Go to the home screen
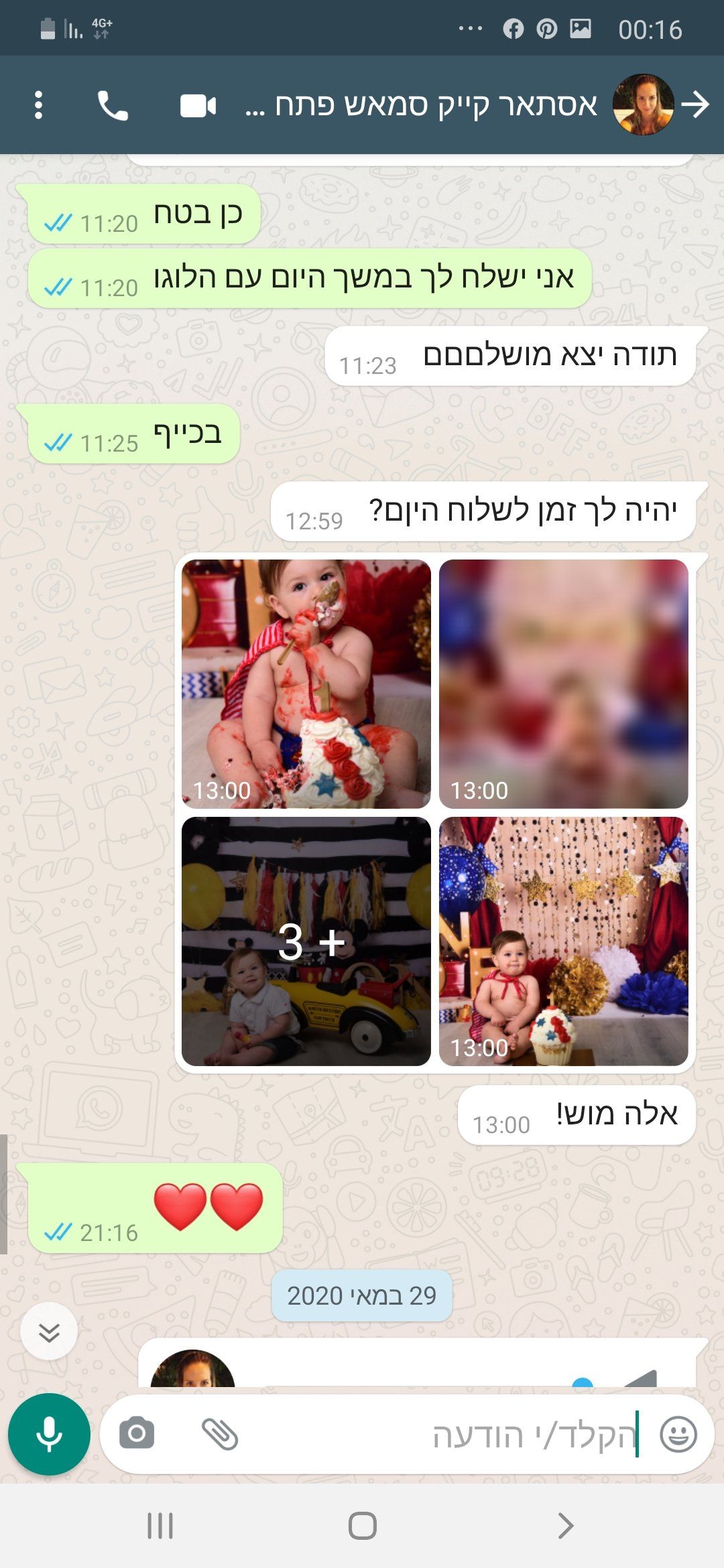 pyautogui.click(x=362, y=1526)
